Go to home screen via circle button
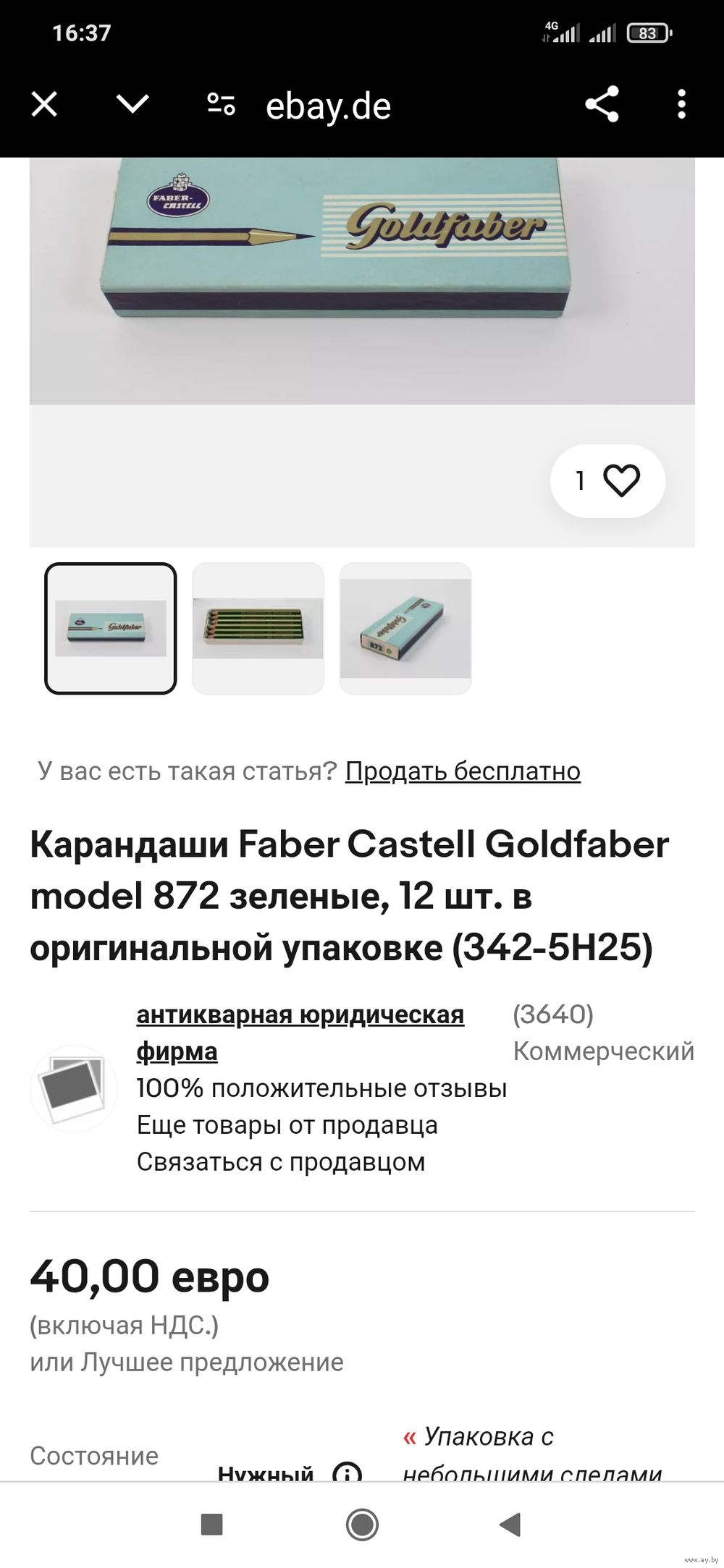724x1568 pixels. point(362,1525)
